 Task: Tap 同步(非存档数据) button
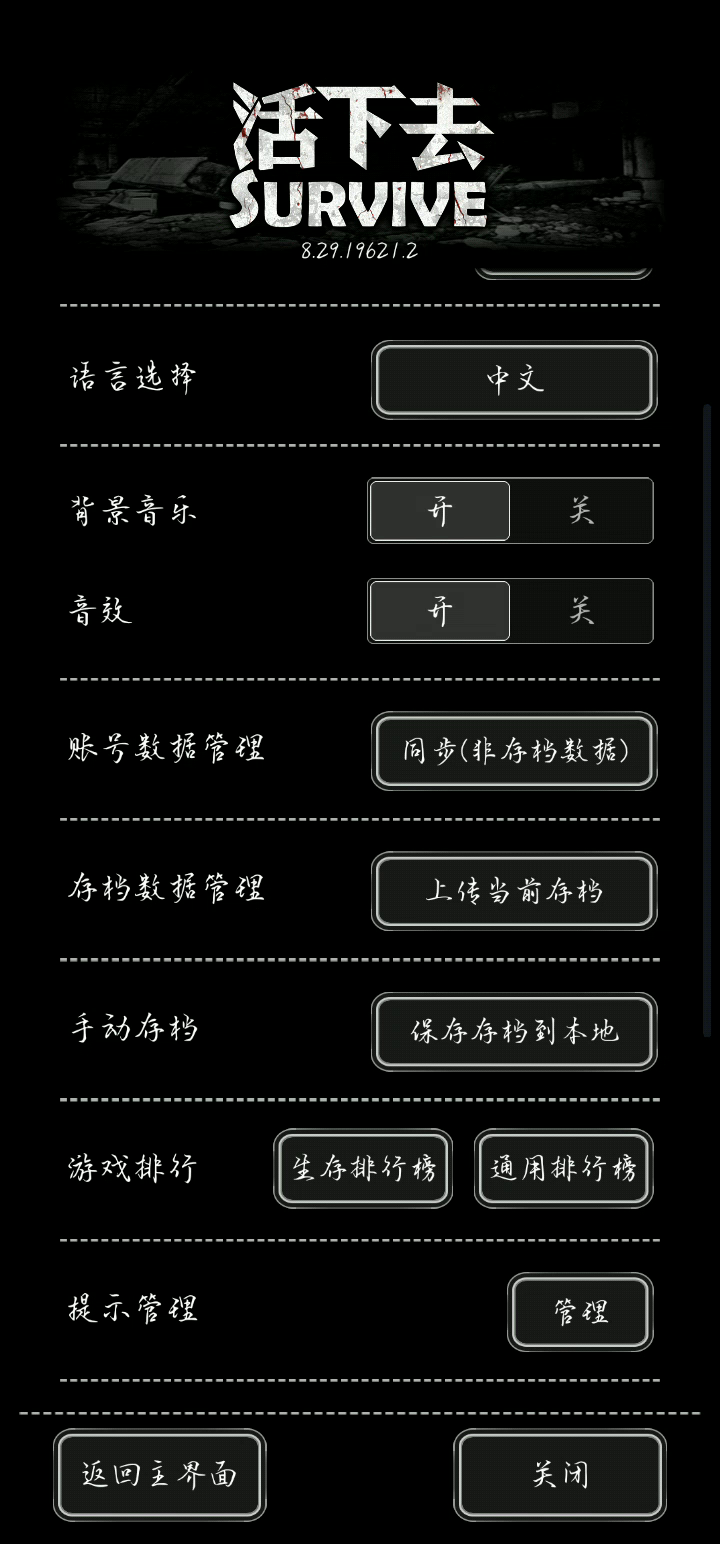point(514,751)
